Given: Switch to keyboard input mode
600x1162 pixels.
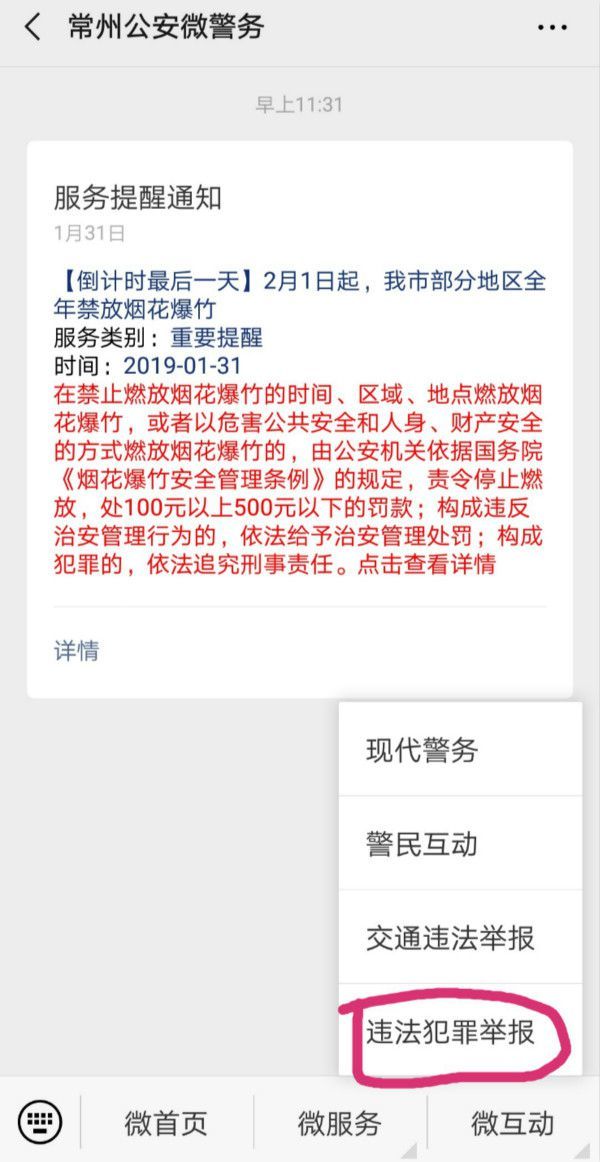Looking at the screenshot, I should (40, 1121).
